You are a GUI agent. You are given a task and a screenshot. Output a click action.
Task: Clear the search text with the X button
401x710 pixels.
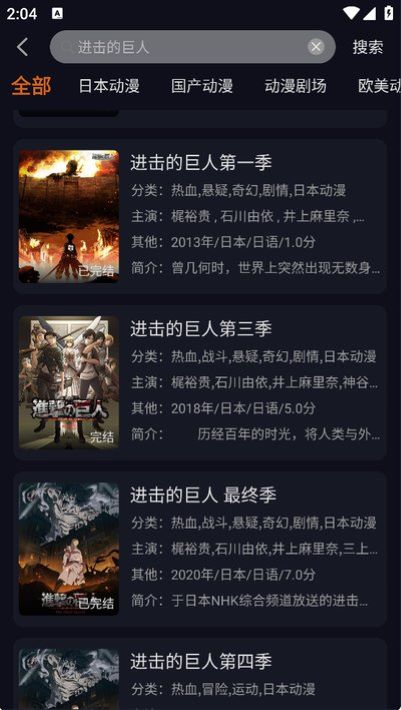(x=316, y=47)
